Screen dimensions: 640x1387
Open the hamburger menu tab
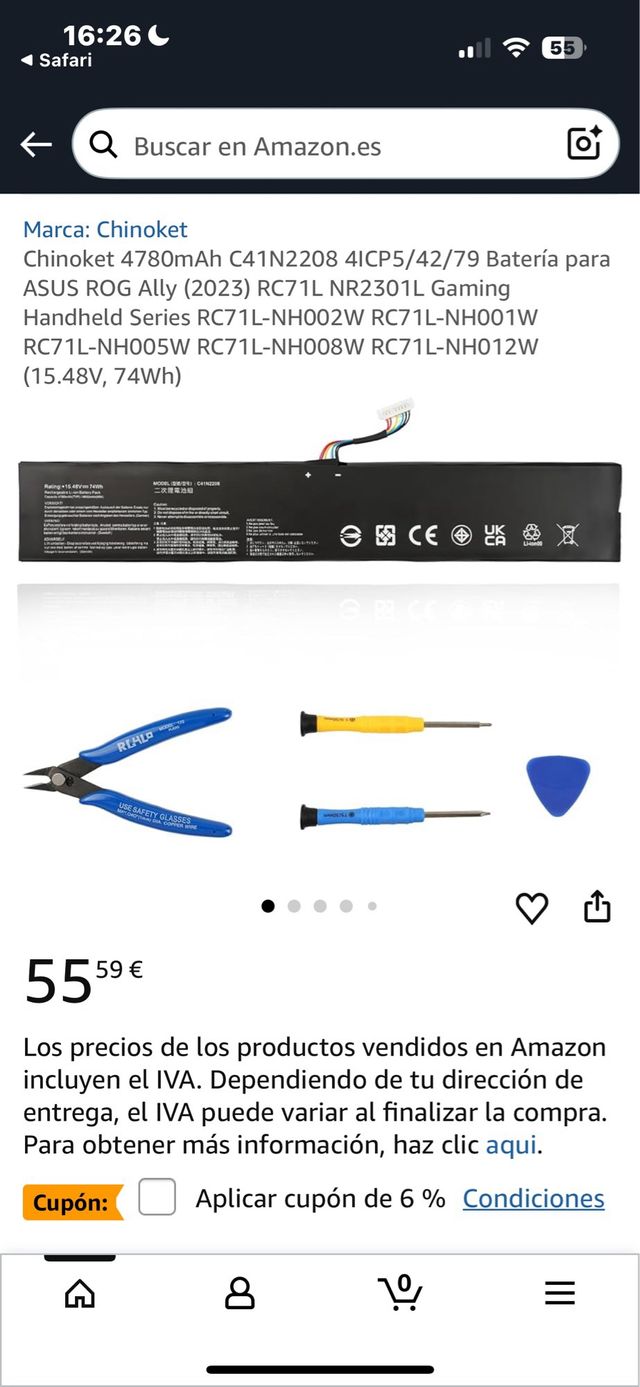click(560, 1293)
